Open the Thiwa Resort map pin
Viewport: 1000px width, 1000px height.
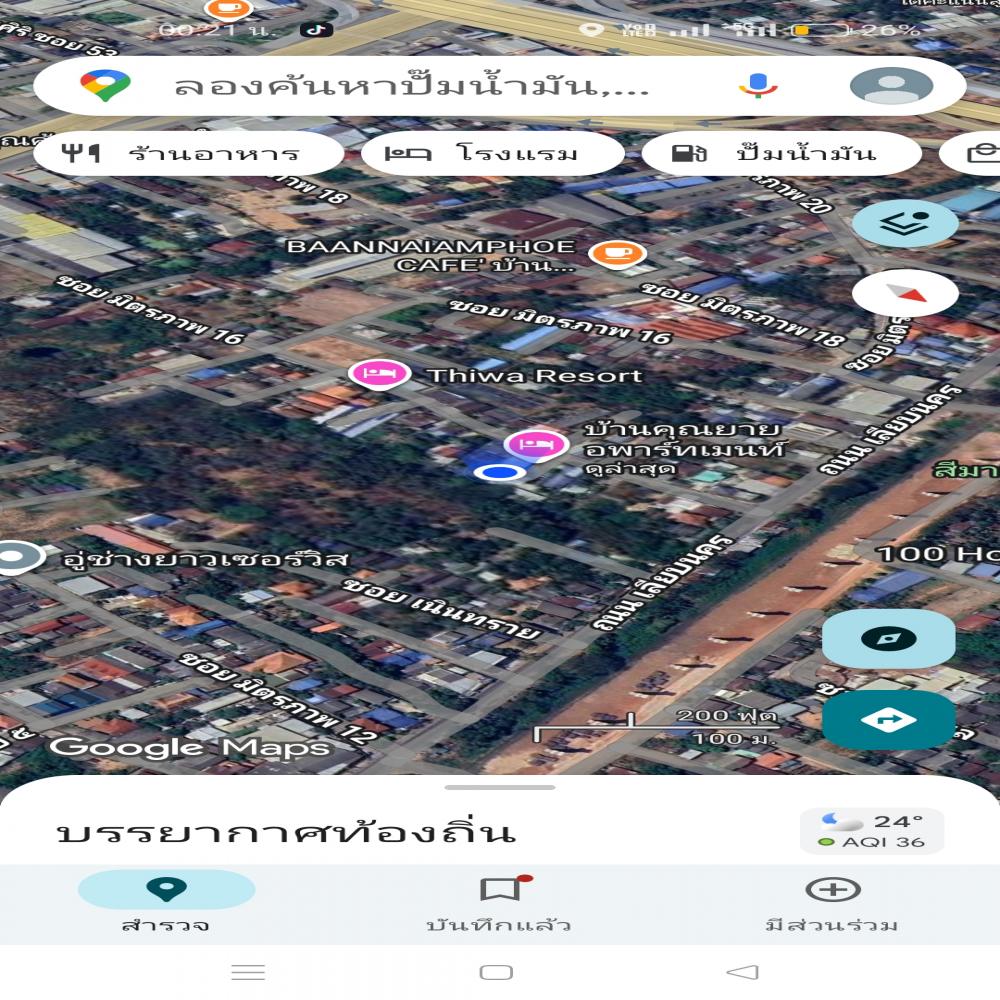pos(380,374)
